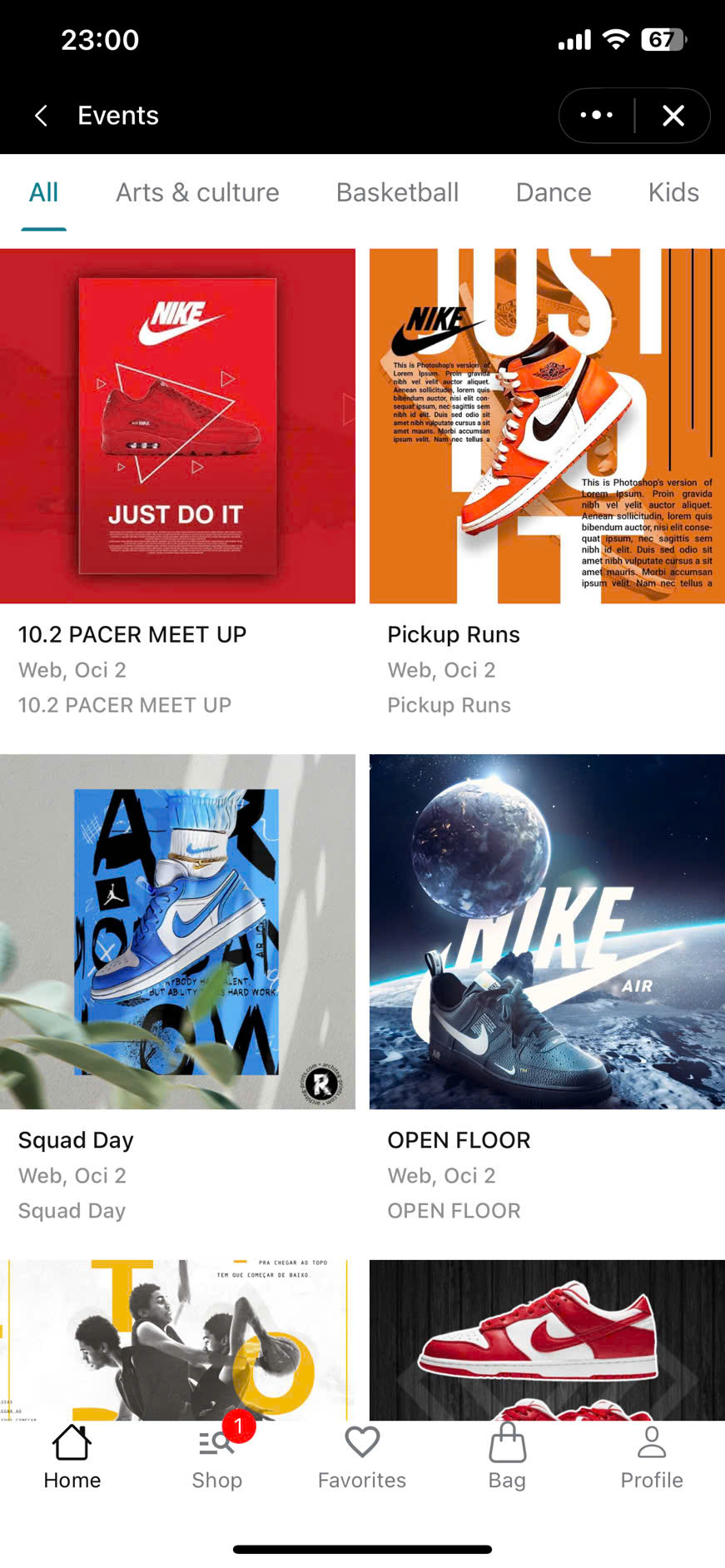725x1568 pixels.
Task: Select the All events tab
Action: (43, 193)
